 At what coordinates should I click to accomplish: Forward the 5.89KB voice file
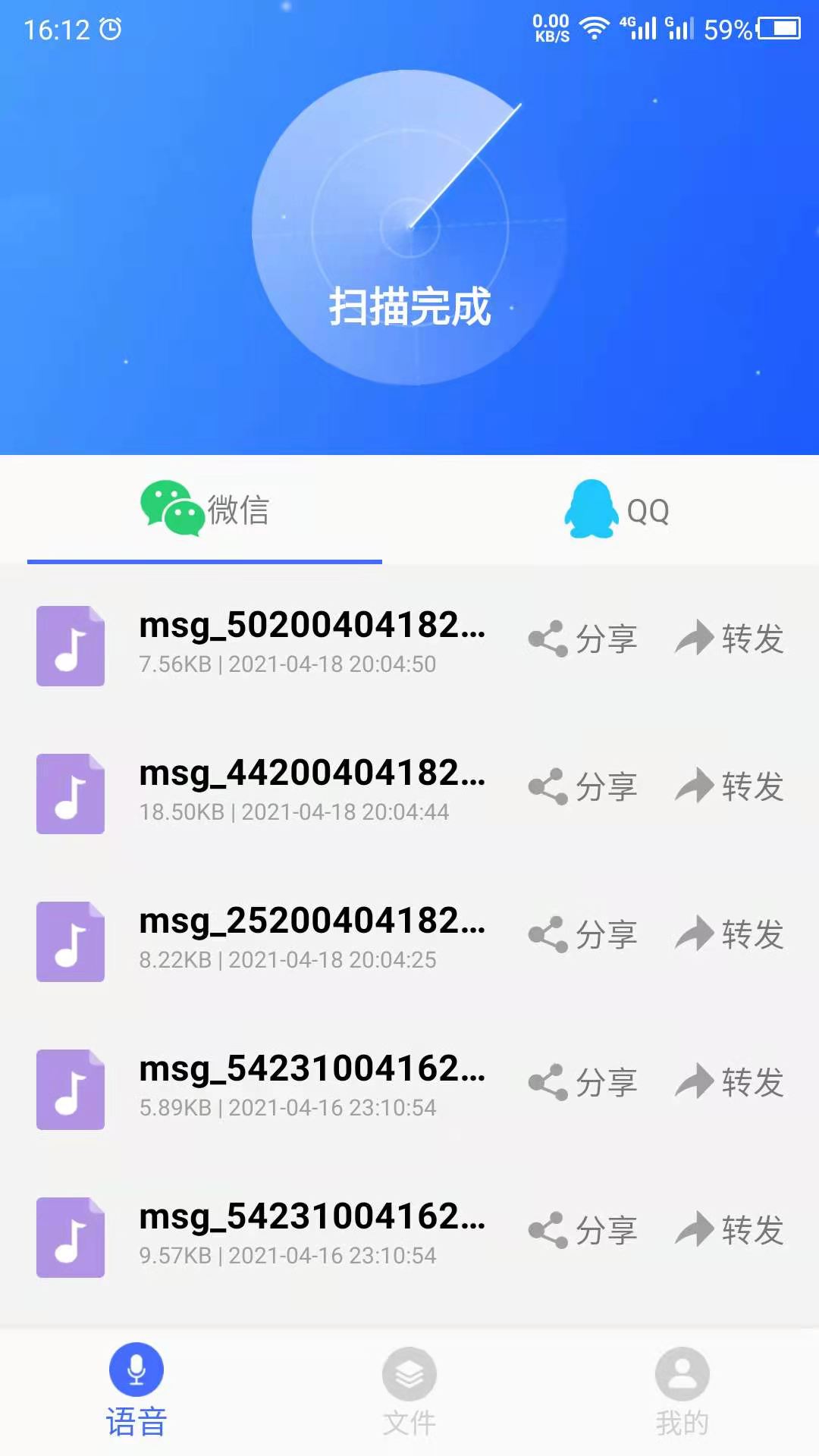730,1082
